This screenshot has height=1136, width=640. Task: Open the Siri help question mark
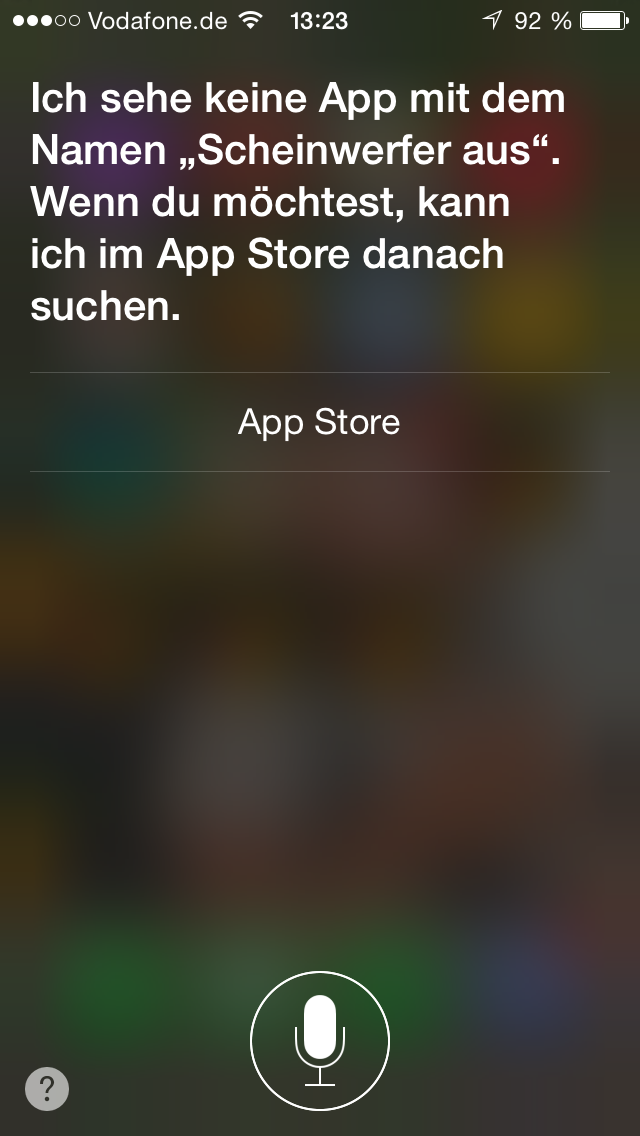(47, 1088)
